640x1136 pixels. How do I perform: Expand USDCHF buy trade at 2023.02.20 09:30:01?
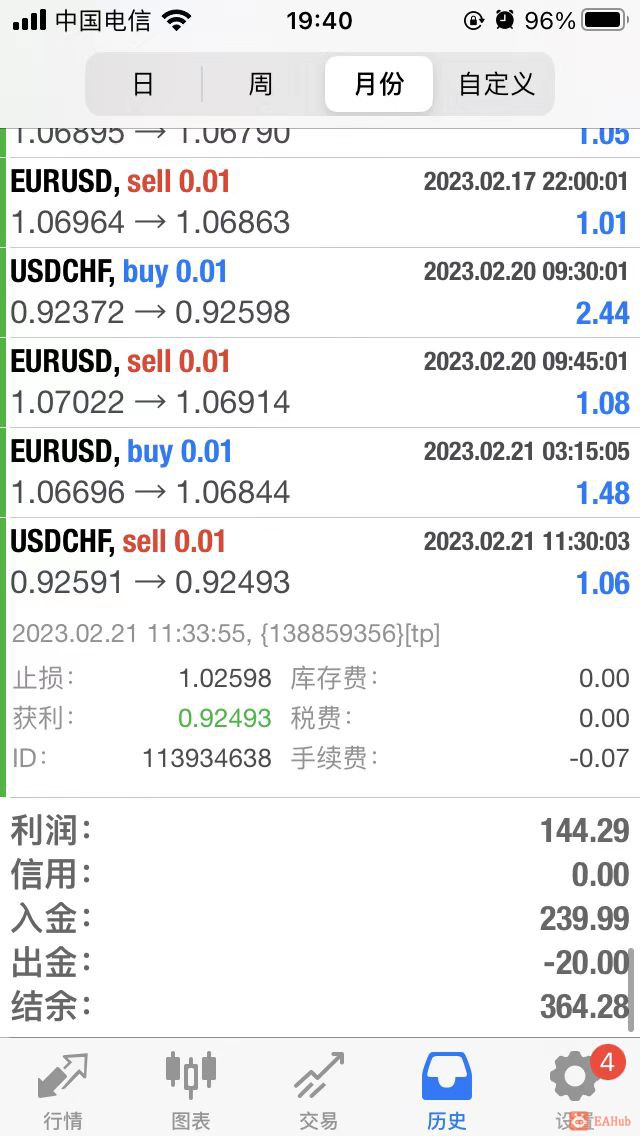[320, 293]
